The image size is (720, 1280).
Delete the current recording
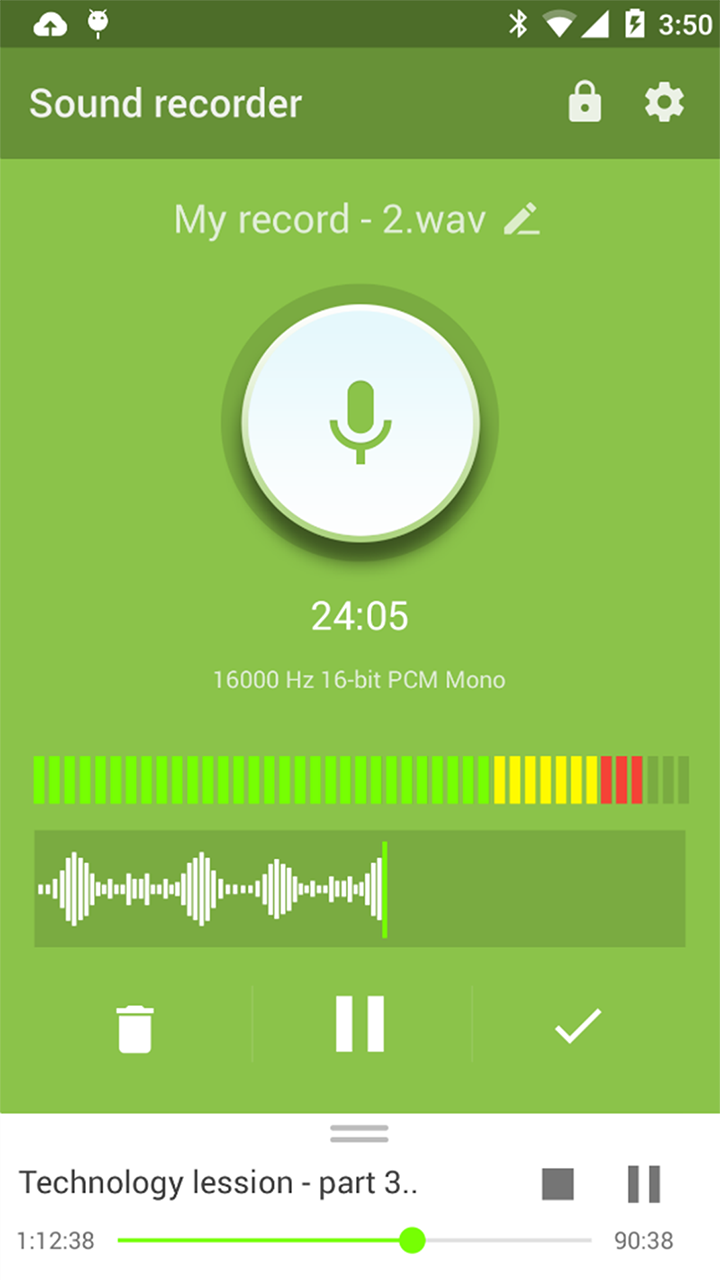click(134, 1024)
